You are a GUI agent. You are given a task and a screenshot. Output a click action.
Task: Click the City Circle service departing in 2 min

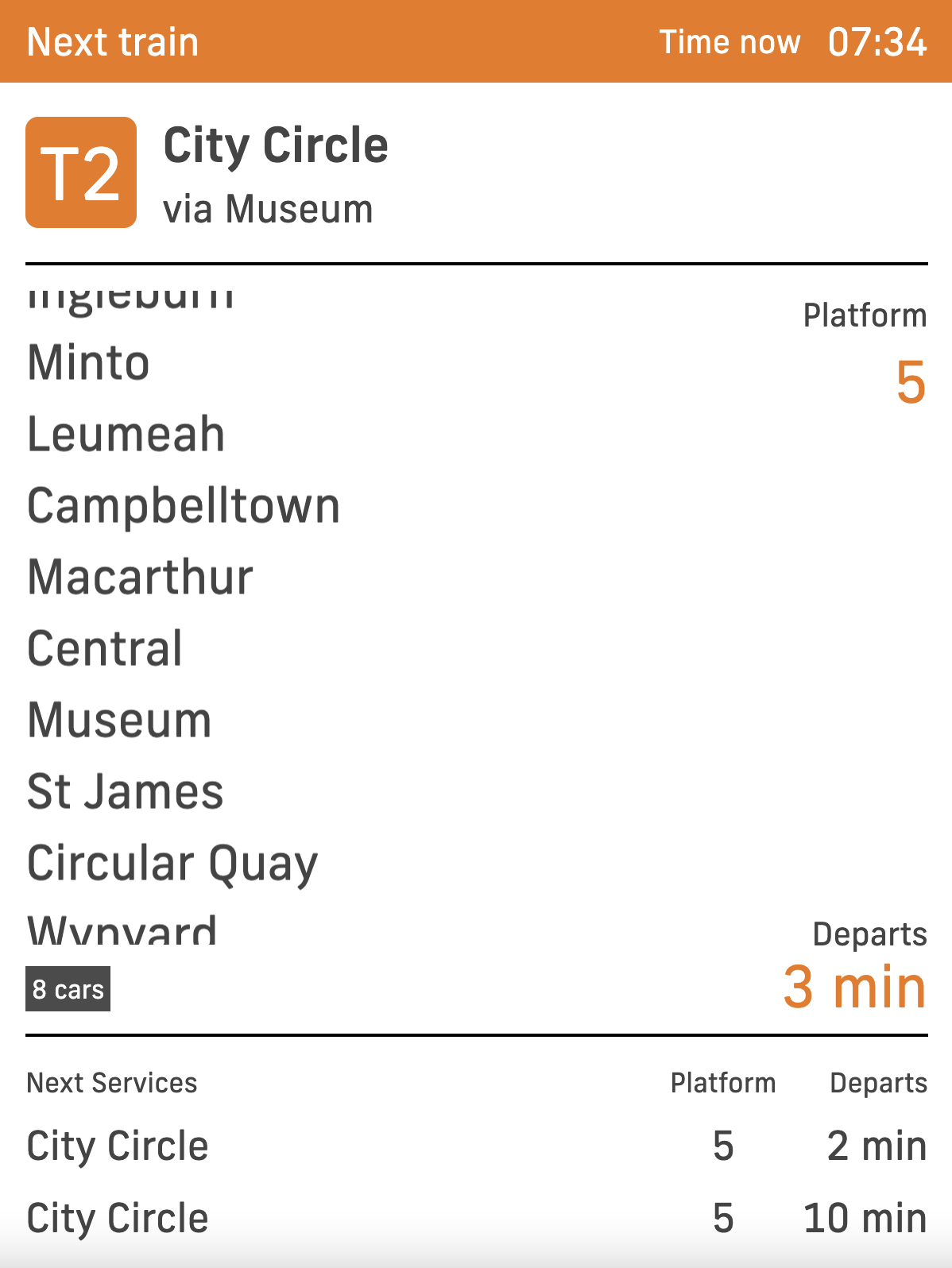click(116, 1146)
